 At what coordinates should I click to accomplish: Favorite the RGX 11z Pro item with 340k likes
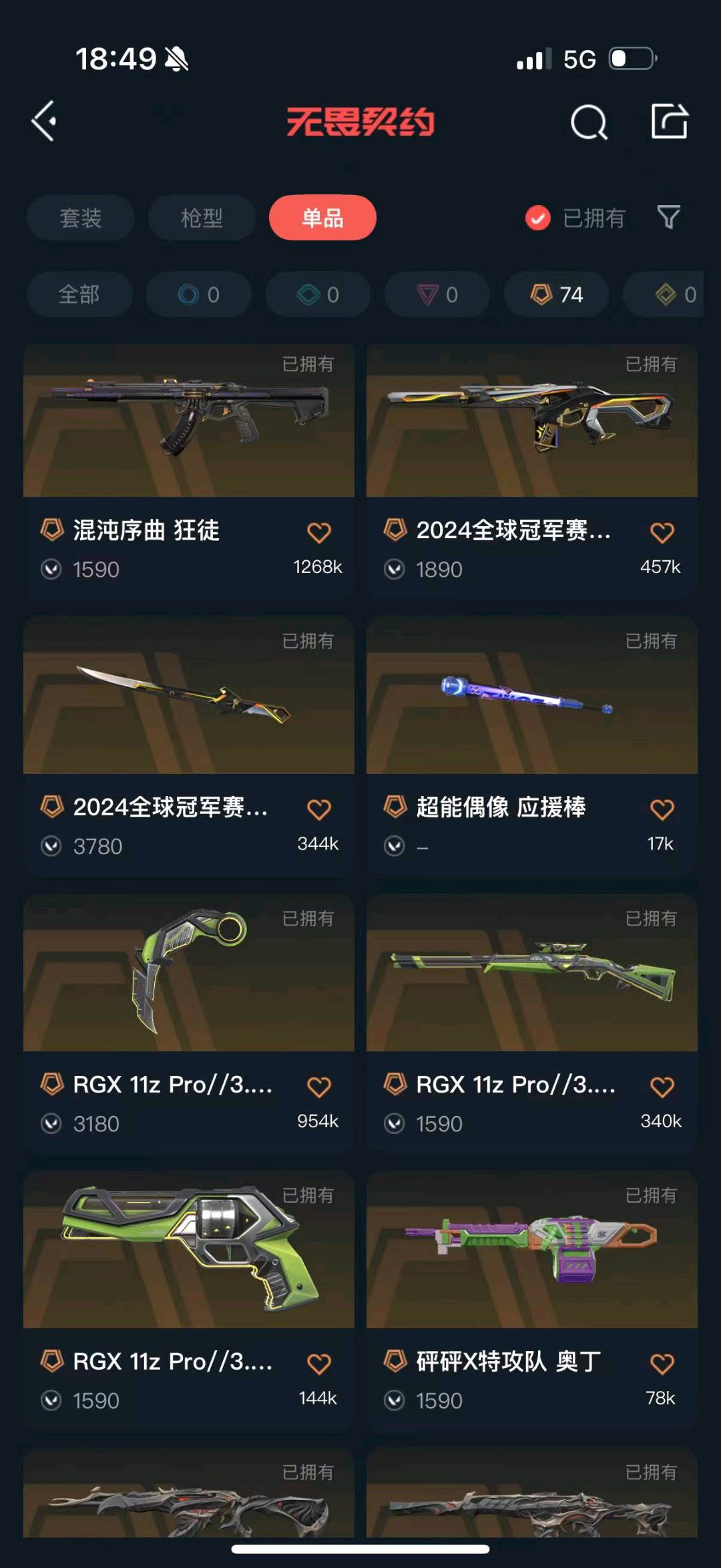click(662, 1087)
